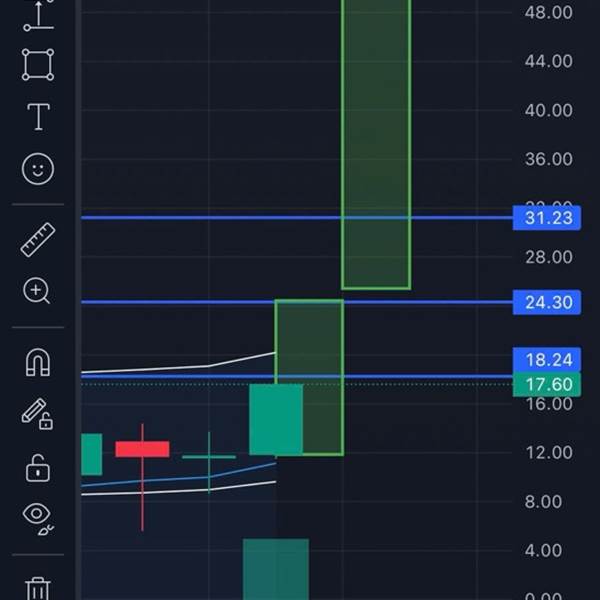Lock all drawing tools
The width and height of the screenshot is (600, 600).
click(x=38, y=468)
